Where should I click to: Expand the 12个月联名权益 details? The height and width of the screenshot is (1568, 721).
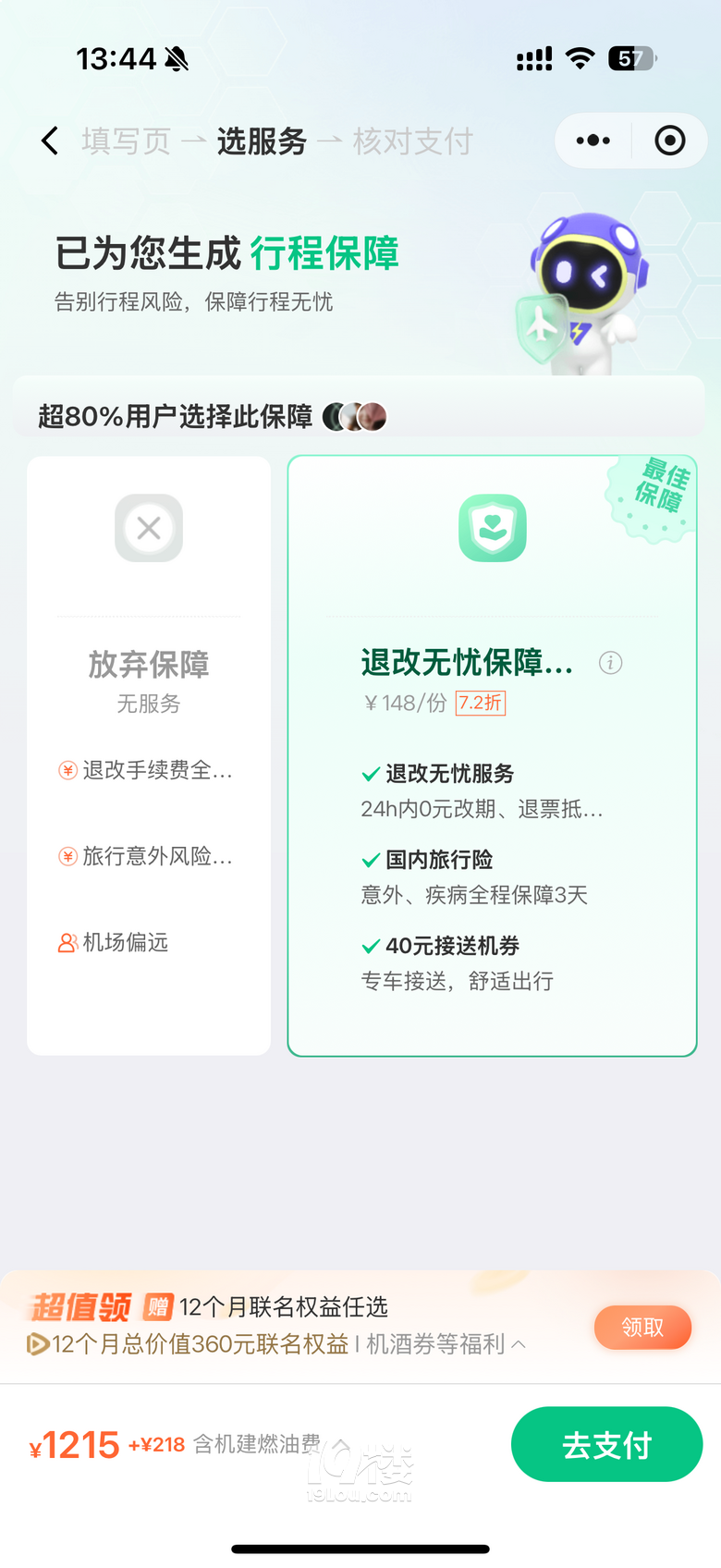pos(519,1344)
